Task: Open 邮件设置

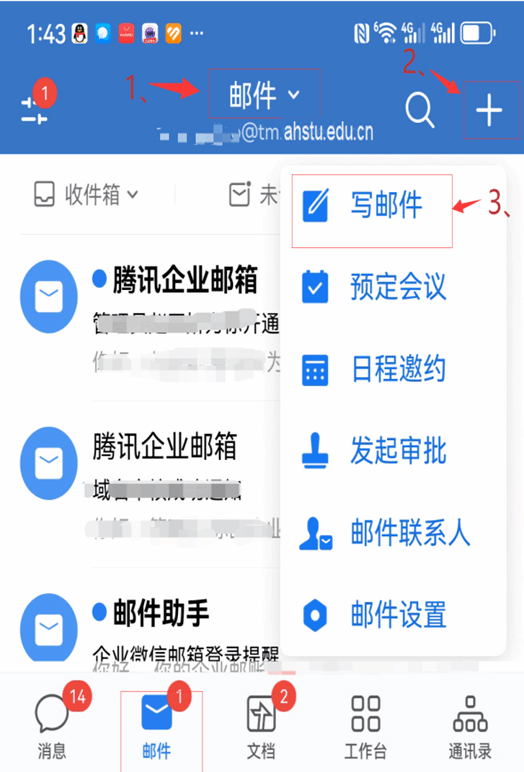Action: click(374, 614)
